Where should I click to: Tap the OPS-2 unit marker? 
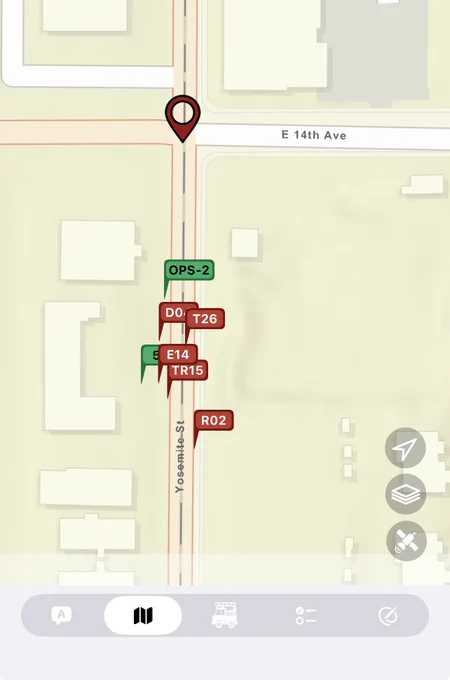point(189,270)
